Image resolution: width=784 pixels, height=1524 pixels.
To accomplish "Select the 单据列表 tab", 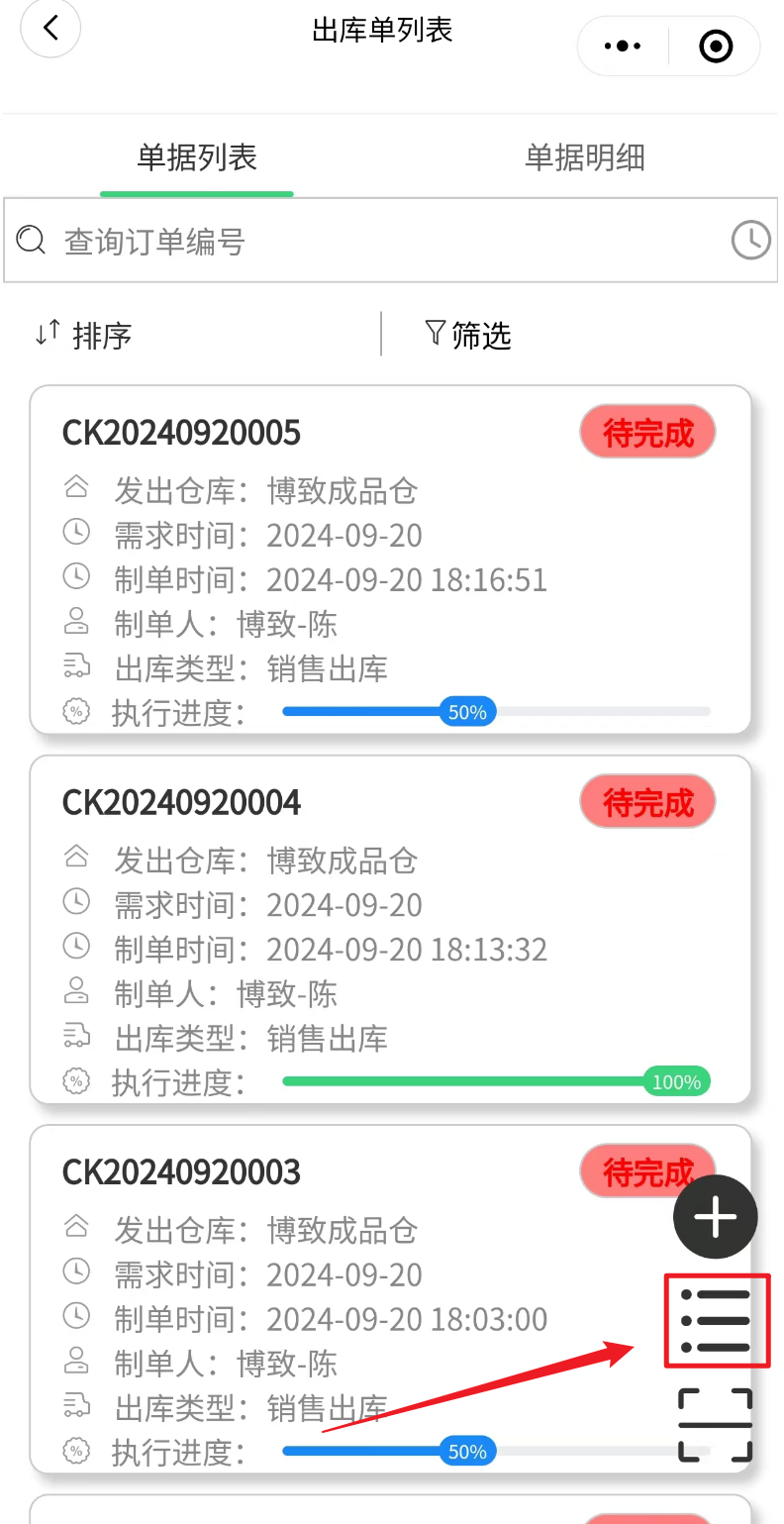I will (x=197, y=157).
